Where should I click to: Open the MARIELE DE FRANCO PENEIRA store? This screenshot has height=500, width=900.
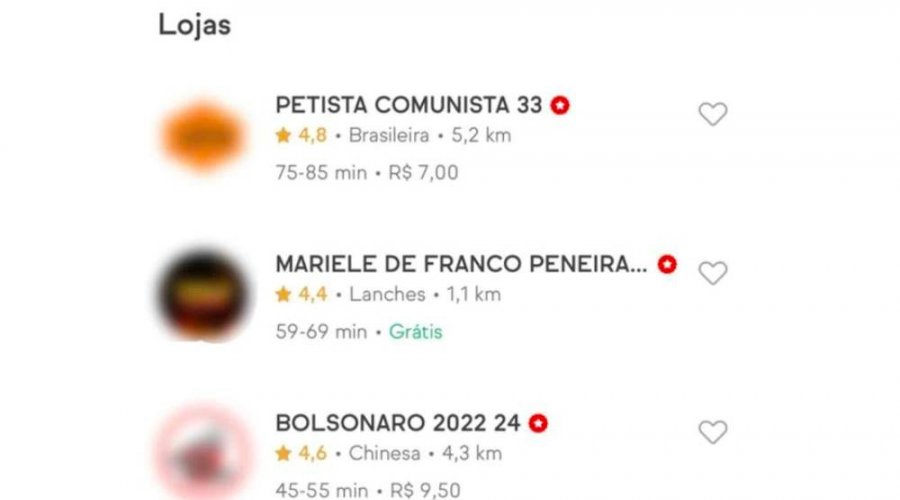pos(461,264)
